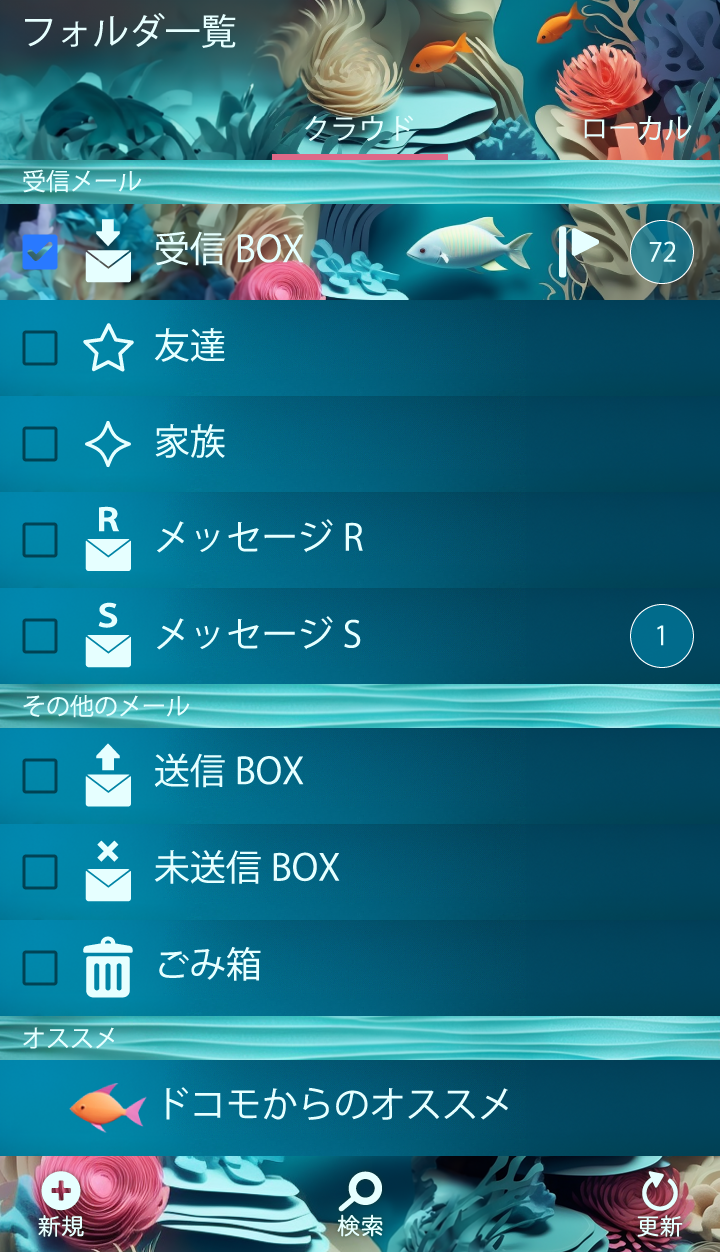Open the 友達 folder
This screenshot has width=720, height=1252.
click(x=190, y=347)
